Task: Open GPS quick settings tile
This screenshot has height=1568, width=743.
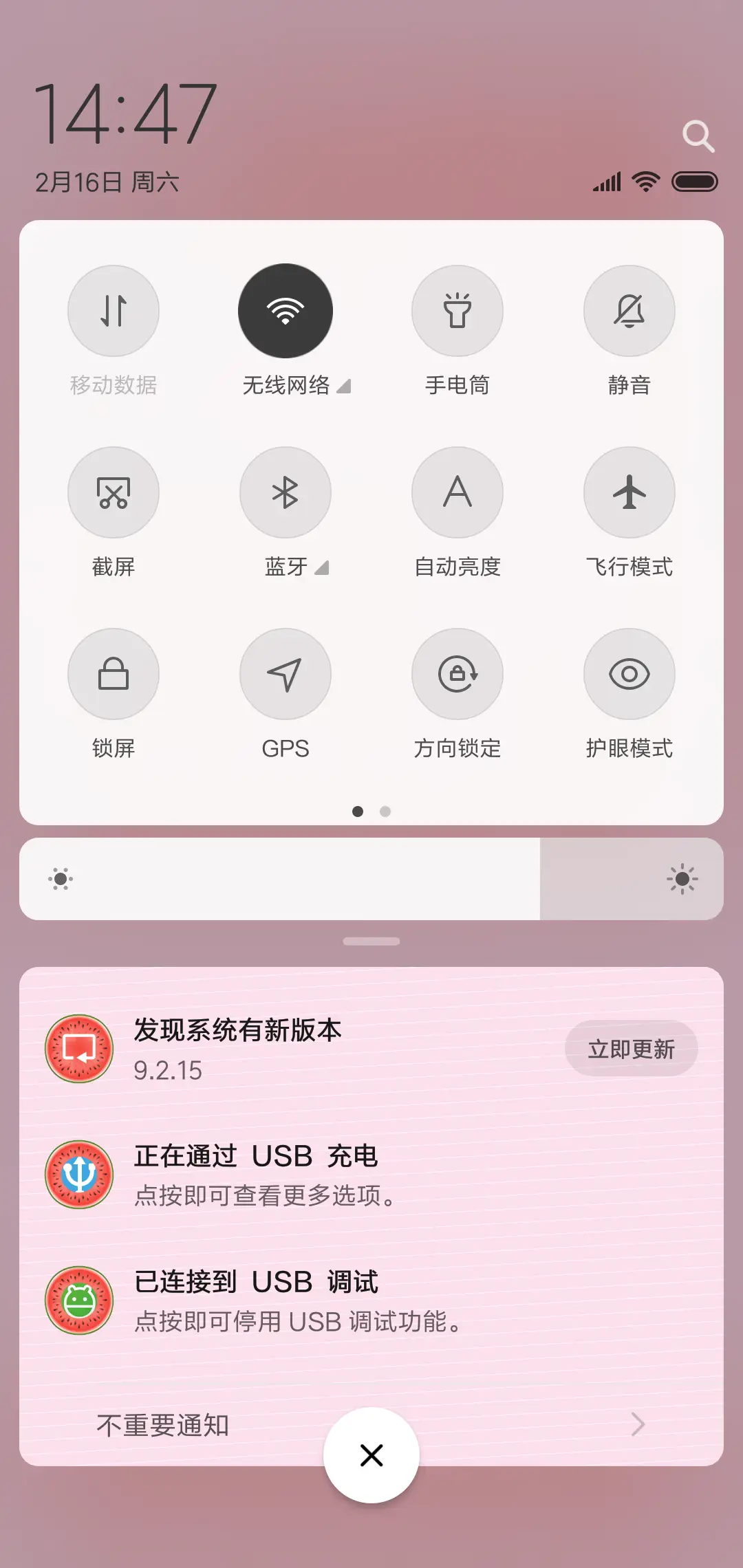Action: pyautogui.click(x=286, y=674)
